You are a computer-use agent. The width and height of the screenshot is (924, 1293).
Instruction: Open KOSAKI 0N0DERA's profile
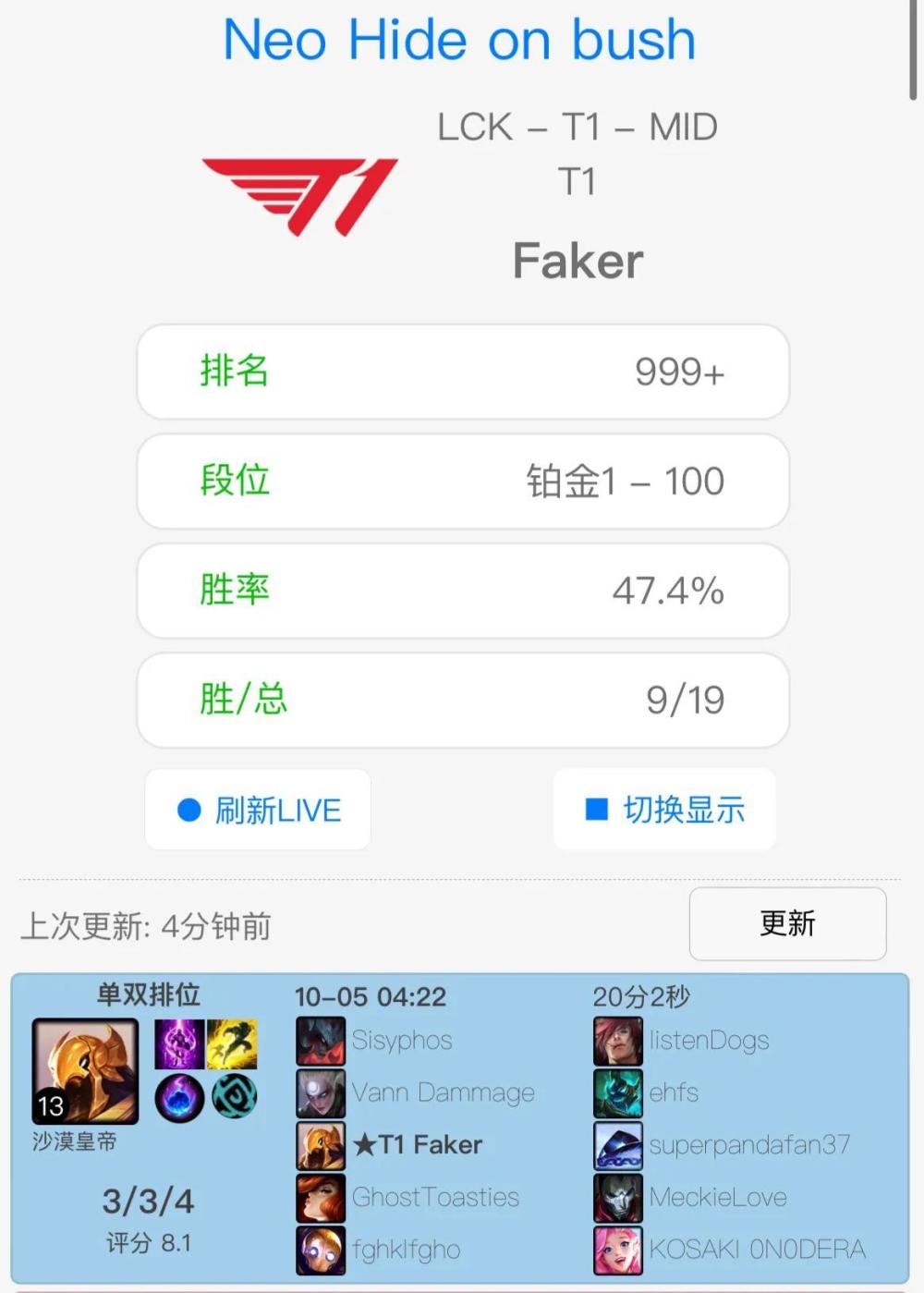757,1250
